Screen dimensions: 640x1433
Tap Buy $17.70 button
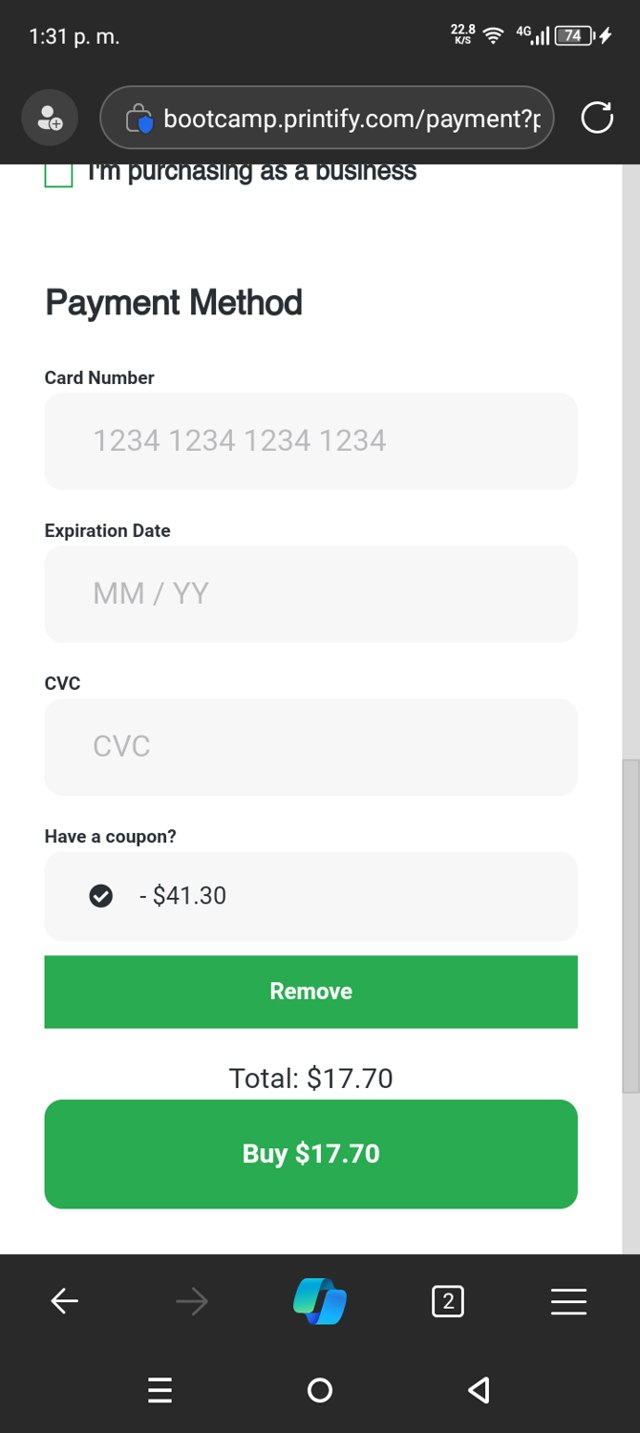pyautogui.click(x=311, y=1154)
